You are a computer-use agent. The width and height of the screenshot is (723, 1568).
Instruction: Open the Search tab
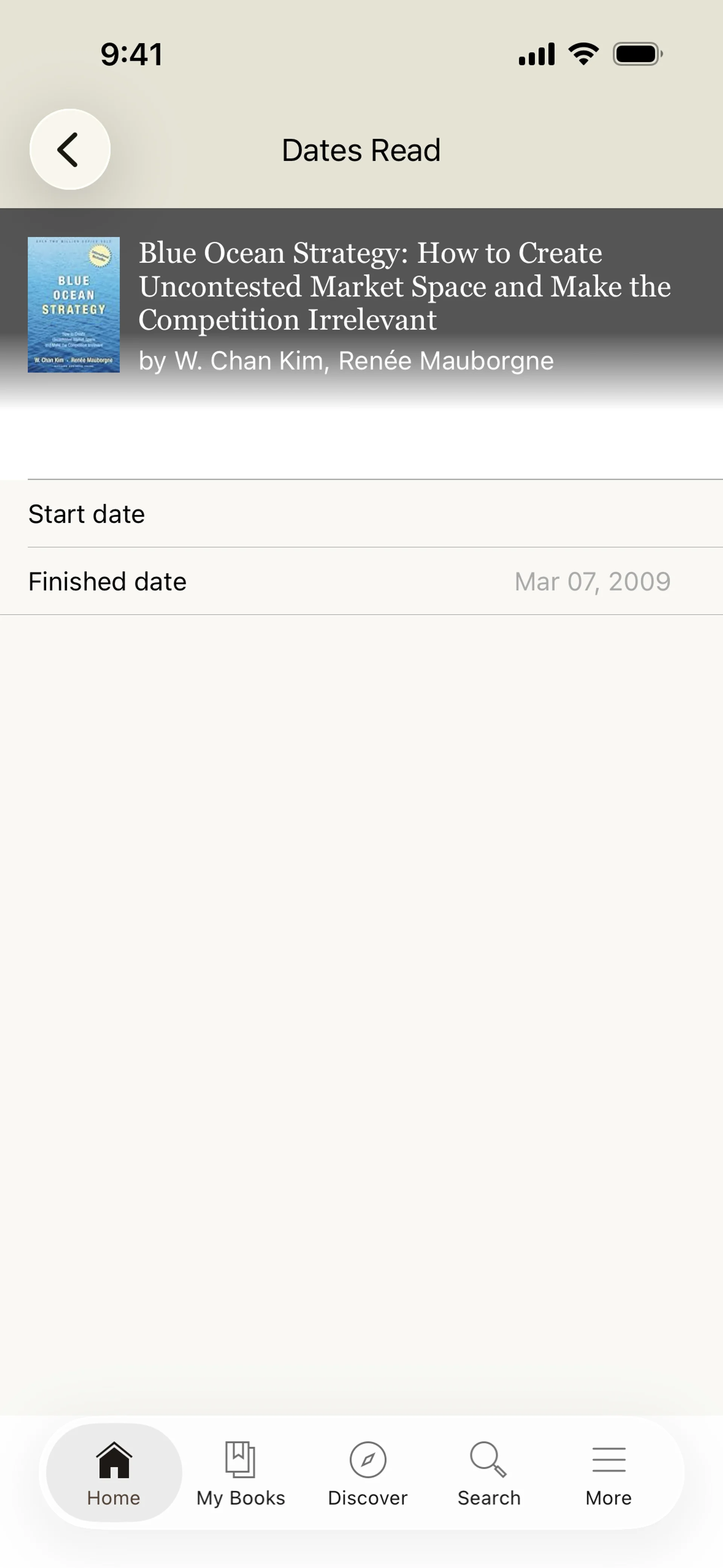(489, 1472)
